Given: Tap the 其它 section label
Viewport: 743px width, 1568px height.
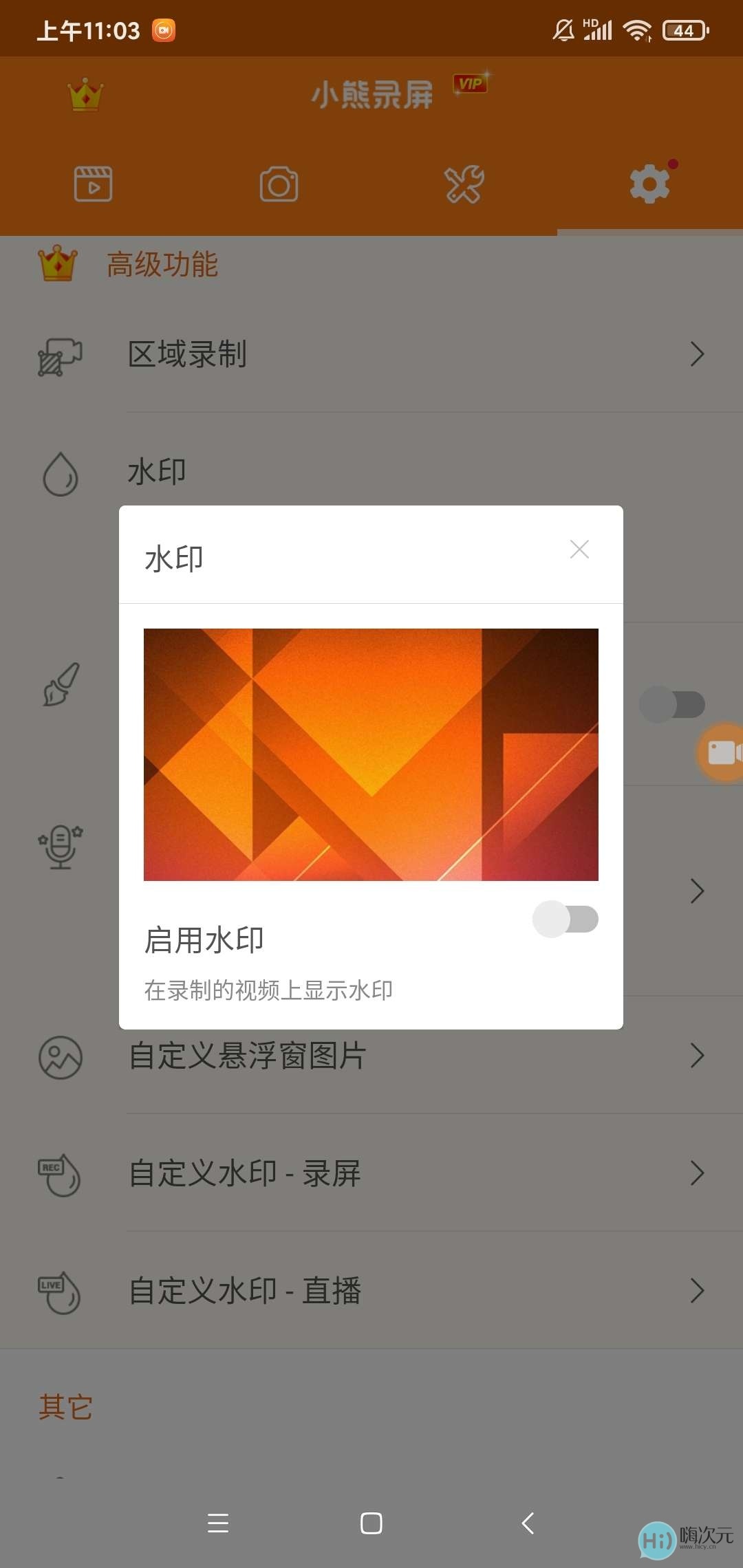Looking at the screenshot, I should (65, 1406).
